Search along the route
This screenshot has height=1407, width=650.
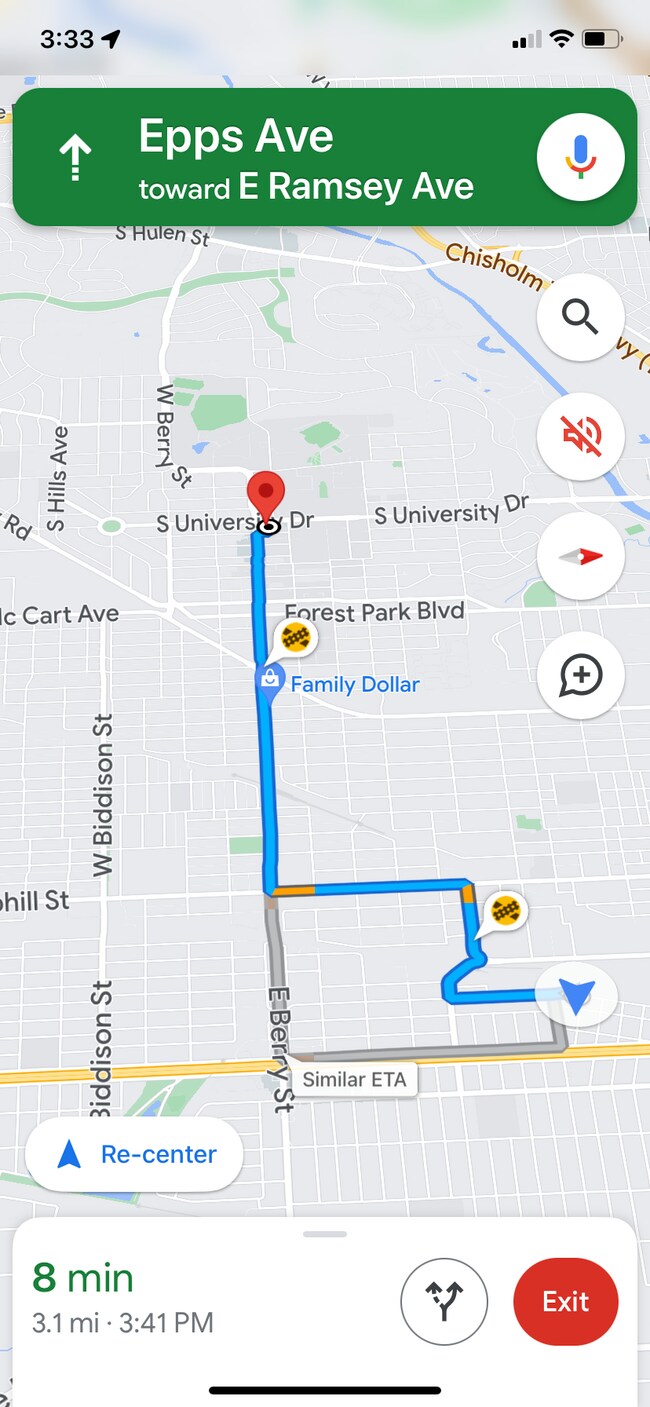(x=580, y=317)
